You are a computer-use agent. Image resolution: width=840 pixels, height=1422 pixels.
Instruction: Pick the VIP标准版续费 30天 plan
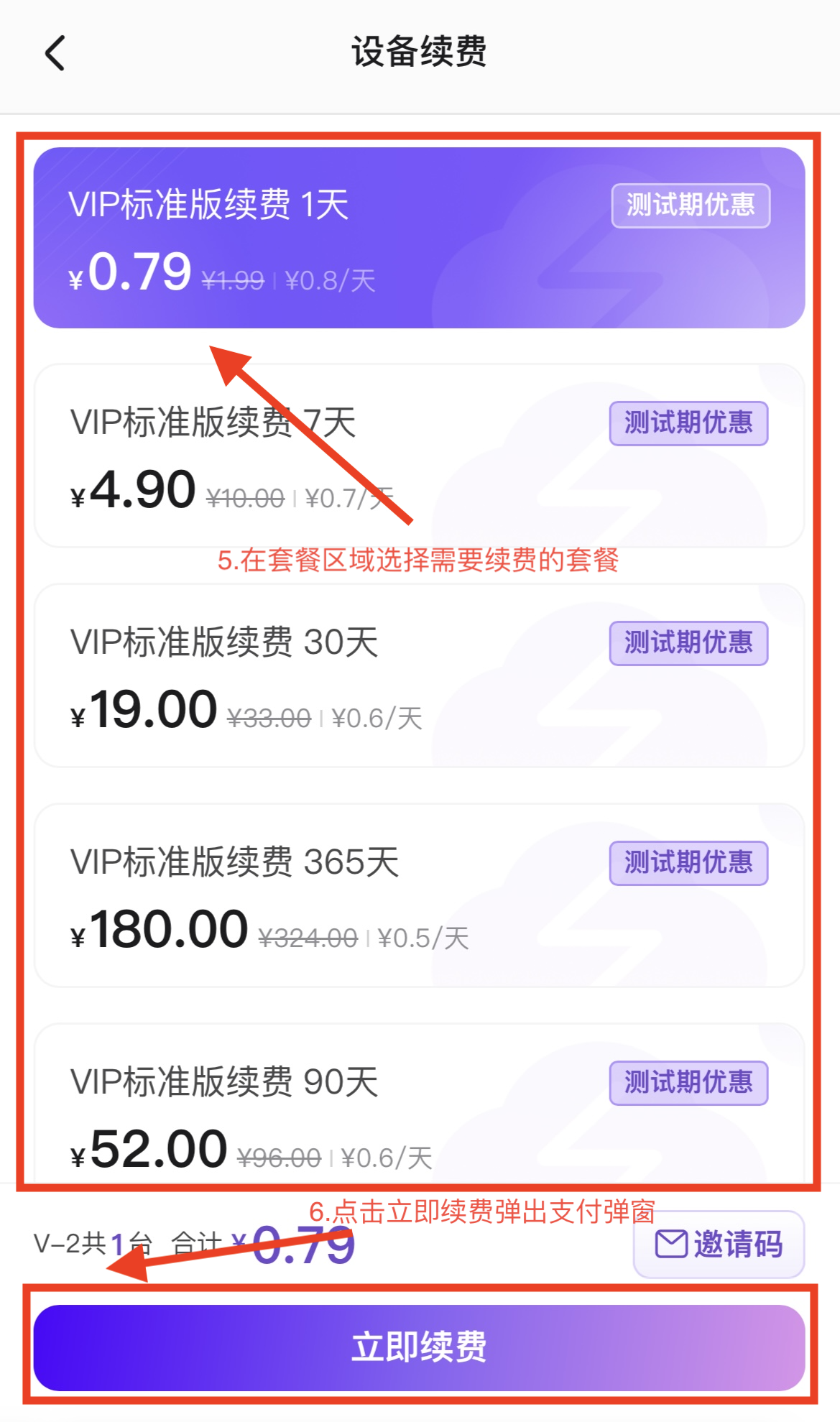tap(418, 675)
